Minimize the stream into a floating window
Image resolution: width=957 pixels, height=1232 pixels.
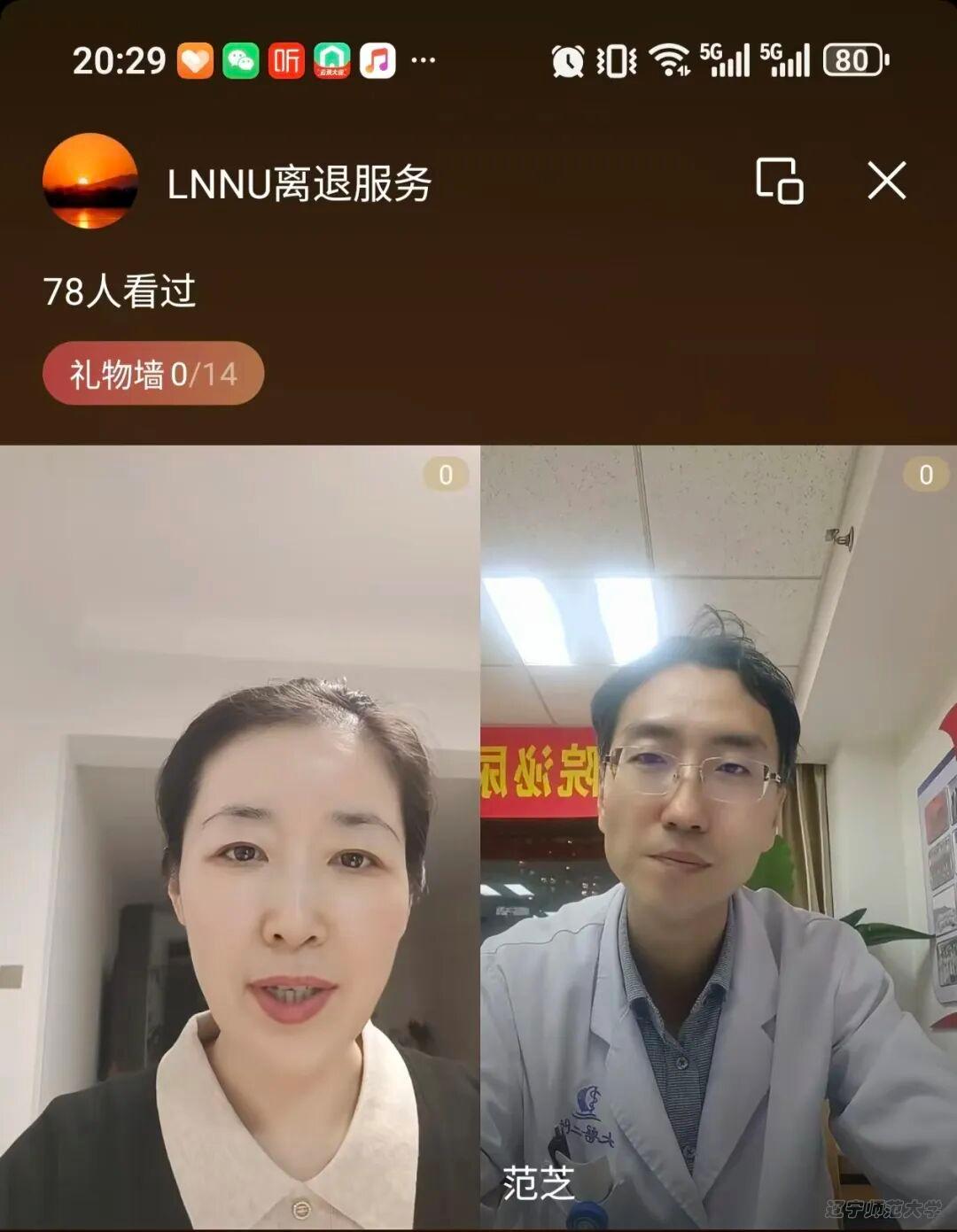779,182
